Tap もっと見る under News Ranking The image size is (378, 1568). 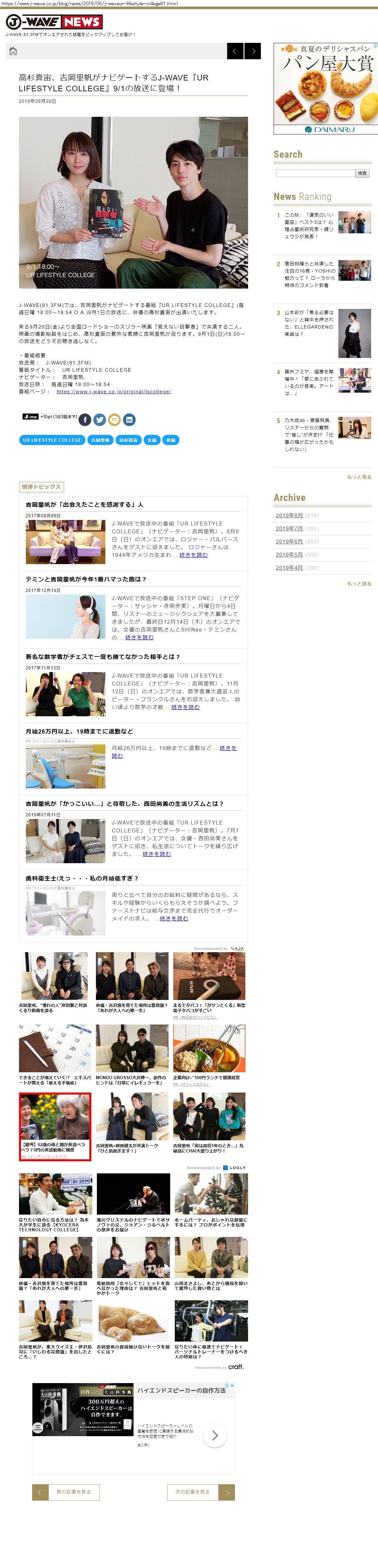click(x=359, y=477)
